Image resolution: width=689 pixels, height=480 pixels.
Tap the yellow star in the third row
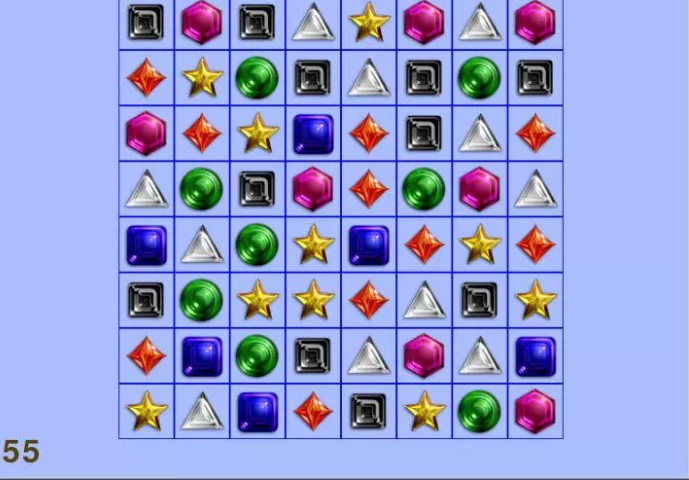pos(257,133)
